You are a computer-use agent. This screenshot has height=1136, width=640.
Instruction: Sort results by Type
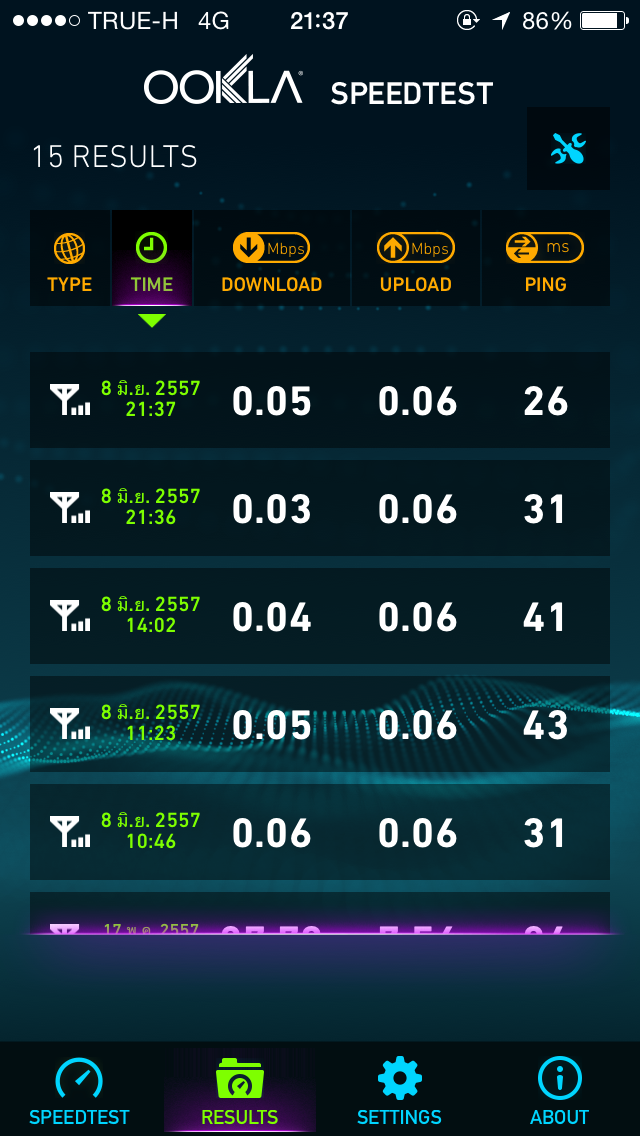(x=70, y=258)
